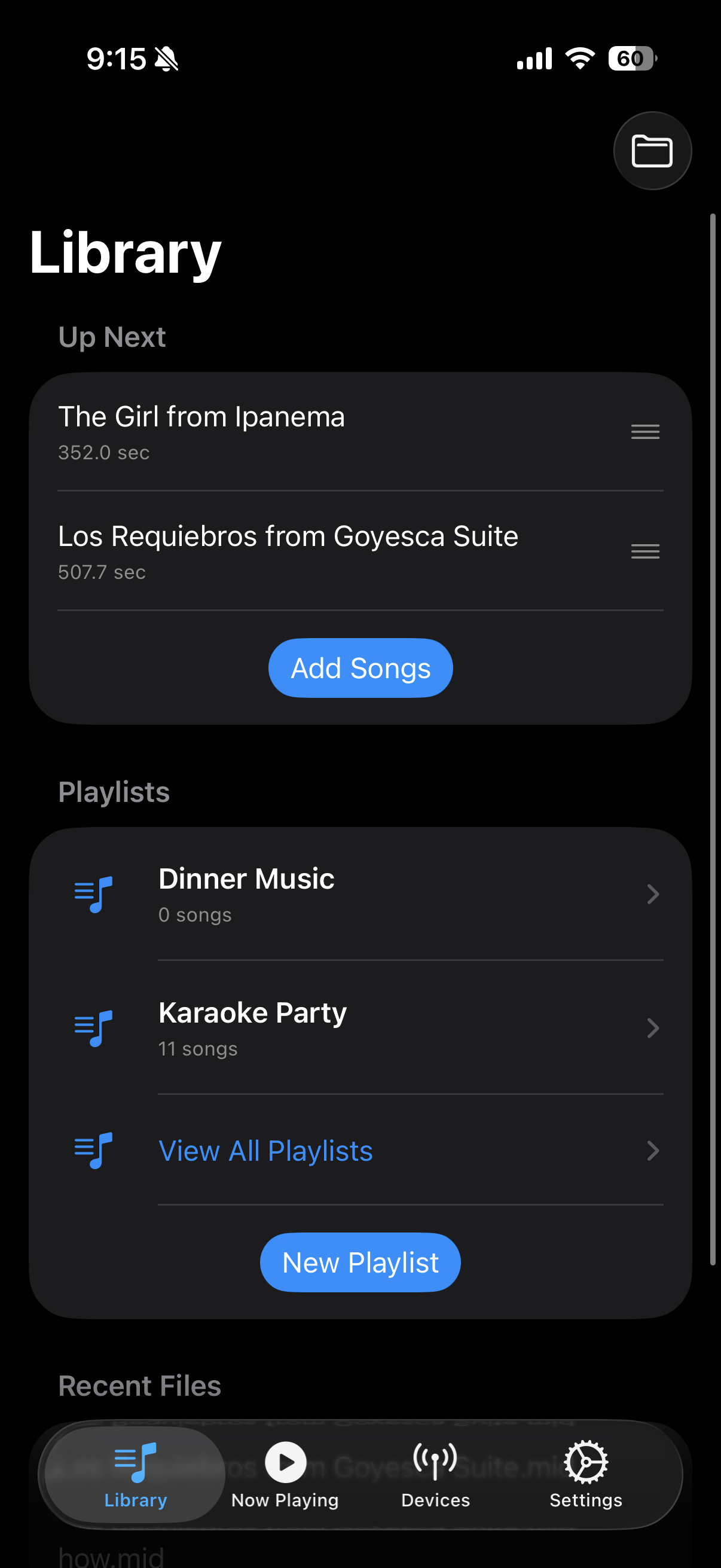
Task: Click the Dinner Music playlist note icon
Action: 93,894
